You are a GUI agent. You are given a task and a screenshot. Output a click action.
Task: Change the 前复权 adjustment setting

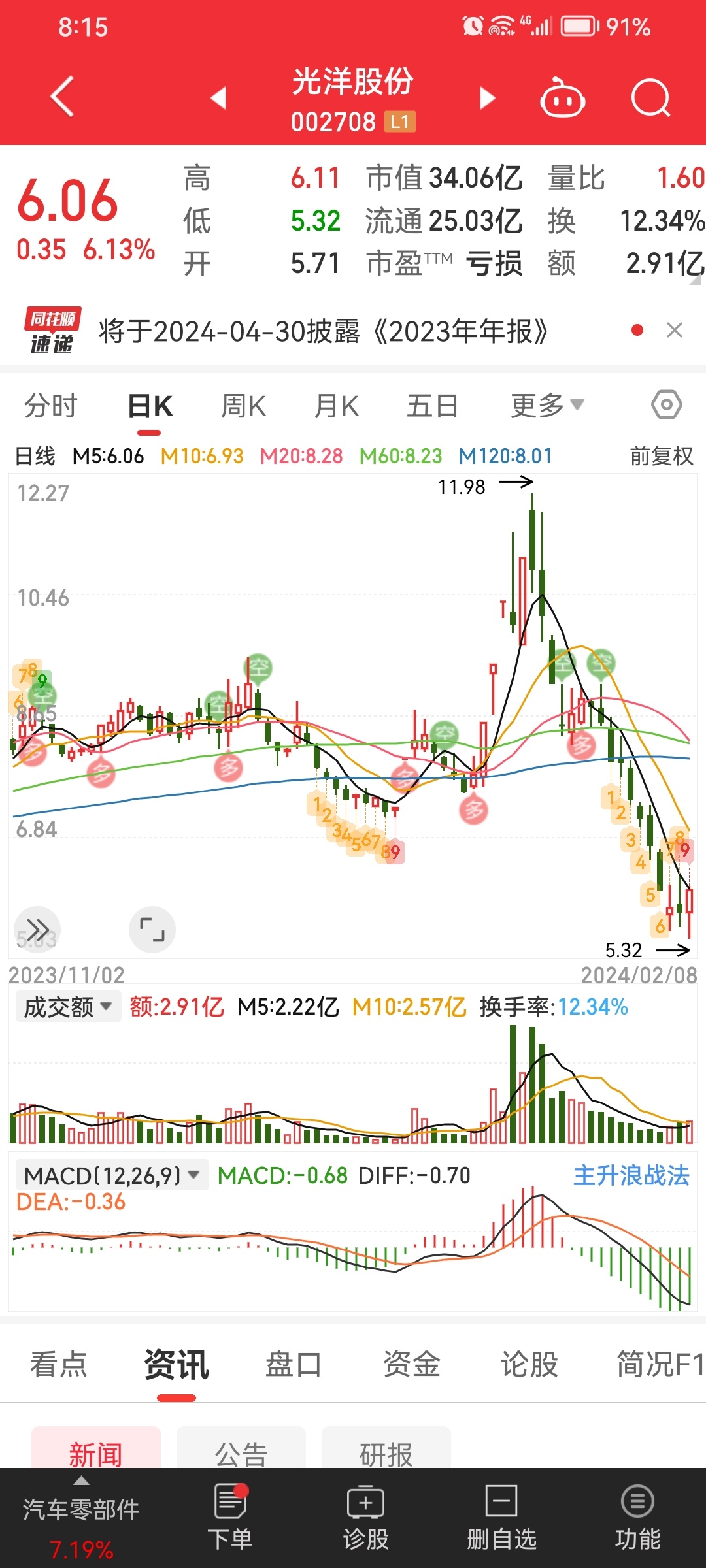coord(662,456)
